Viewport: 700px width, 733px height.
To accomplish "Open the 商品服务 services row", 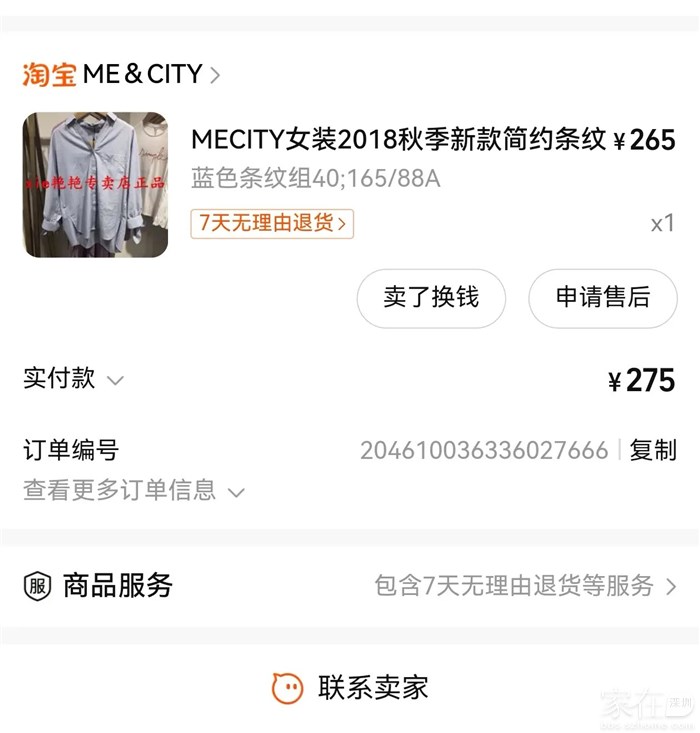I will [x=350, y=585].
